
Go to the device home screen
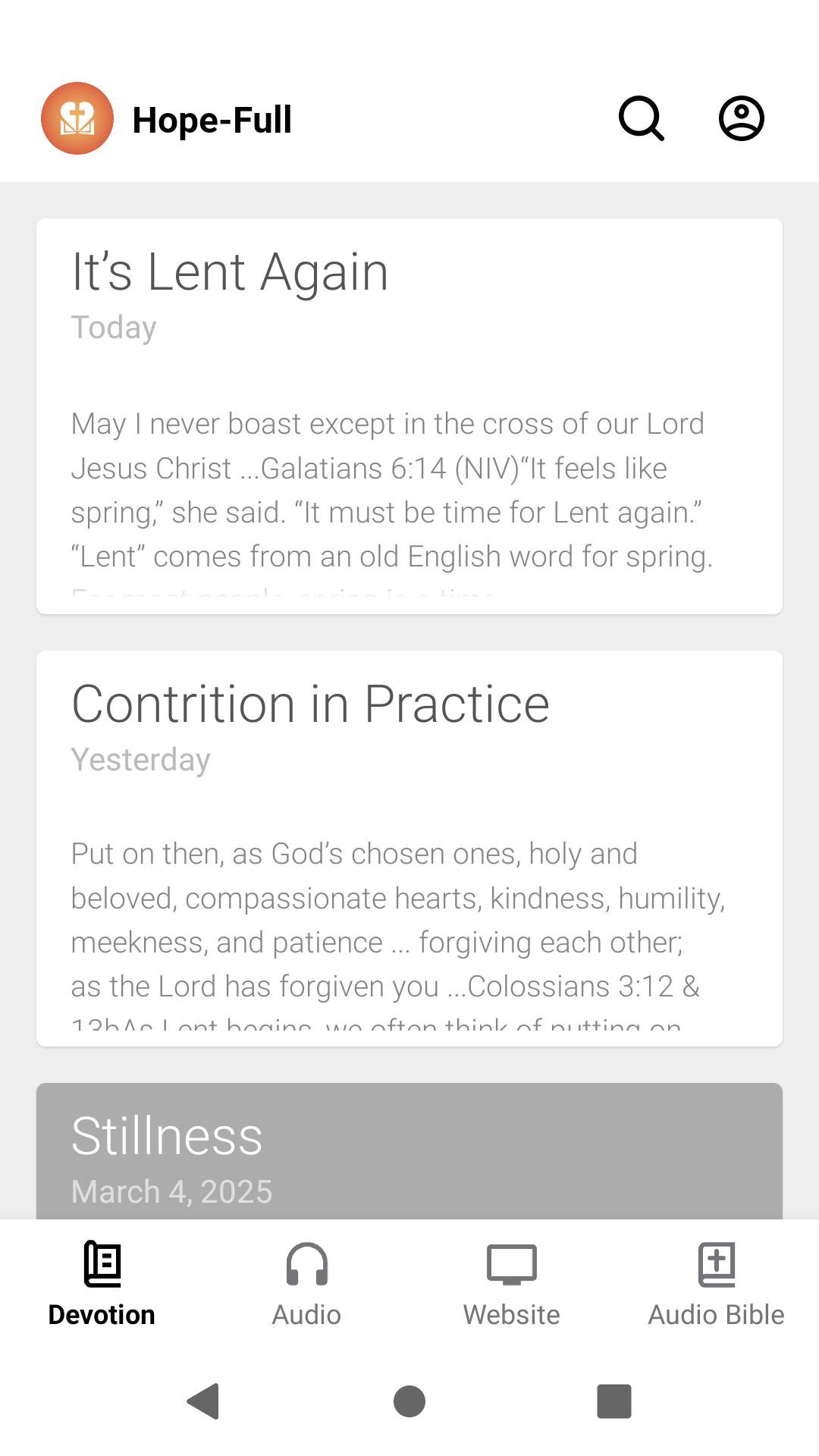pyautogui.click(x=409, y=1401)
